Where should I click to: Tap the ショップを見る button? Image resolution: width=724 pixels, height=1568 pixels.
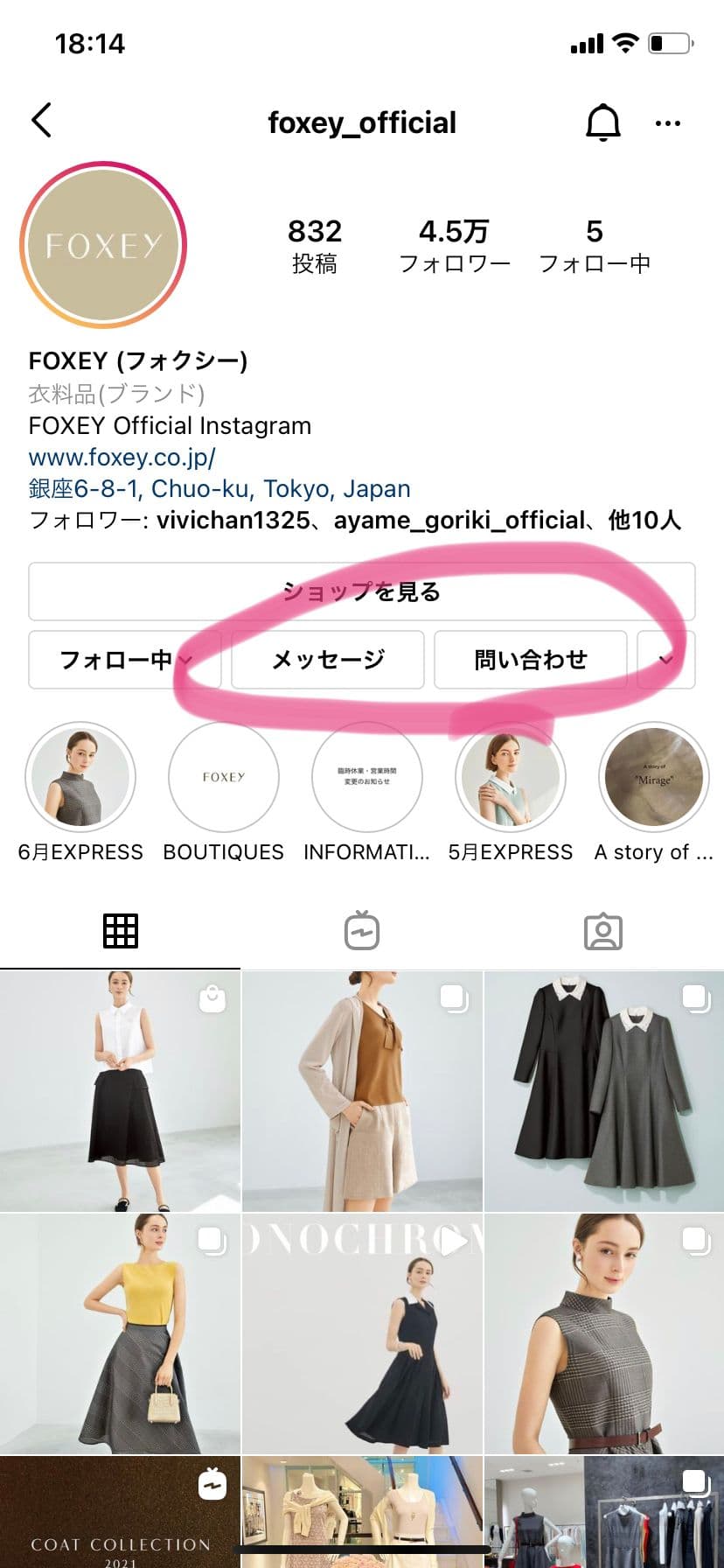pos(361,591)
